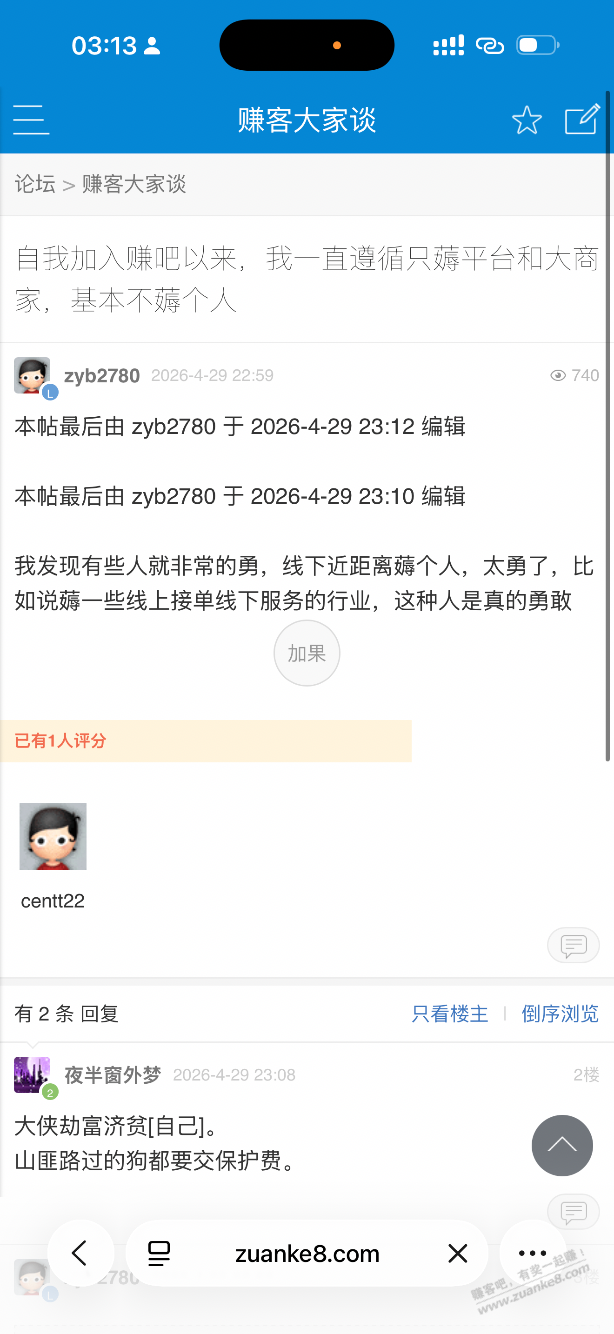Open the hamburger drawer menu
The image size is (614, 1334).
[x=31, y=120]
